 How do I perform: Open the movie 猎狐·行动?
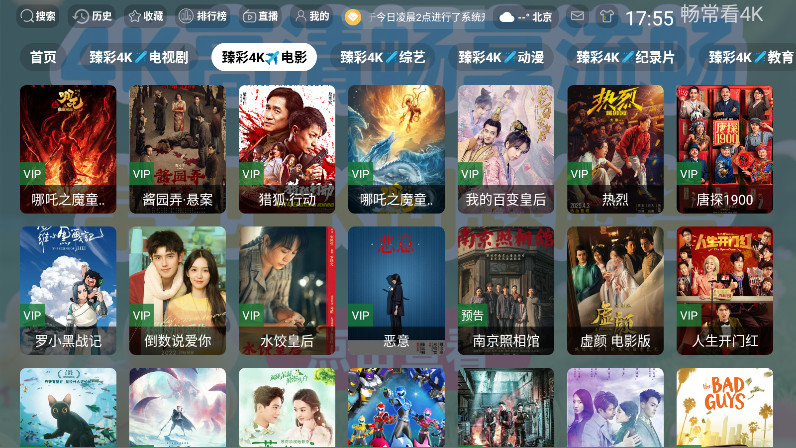(287, 148)
